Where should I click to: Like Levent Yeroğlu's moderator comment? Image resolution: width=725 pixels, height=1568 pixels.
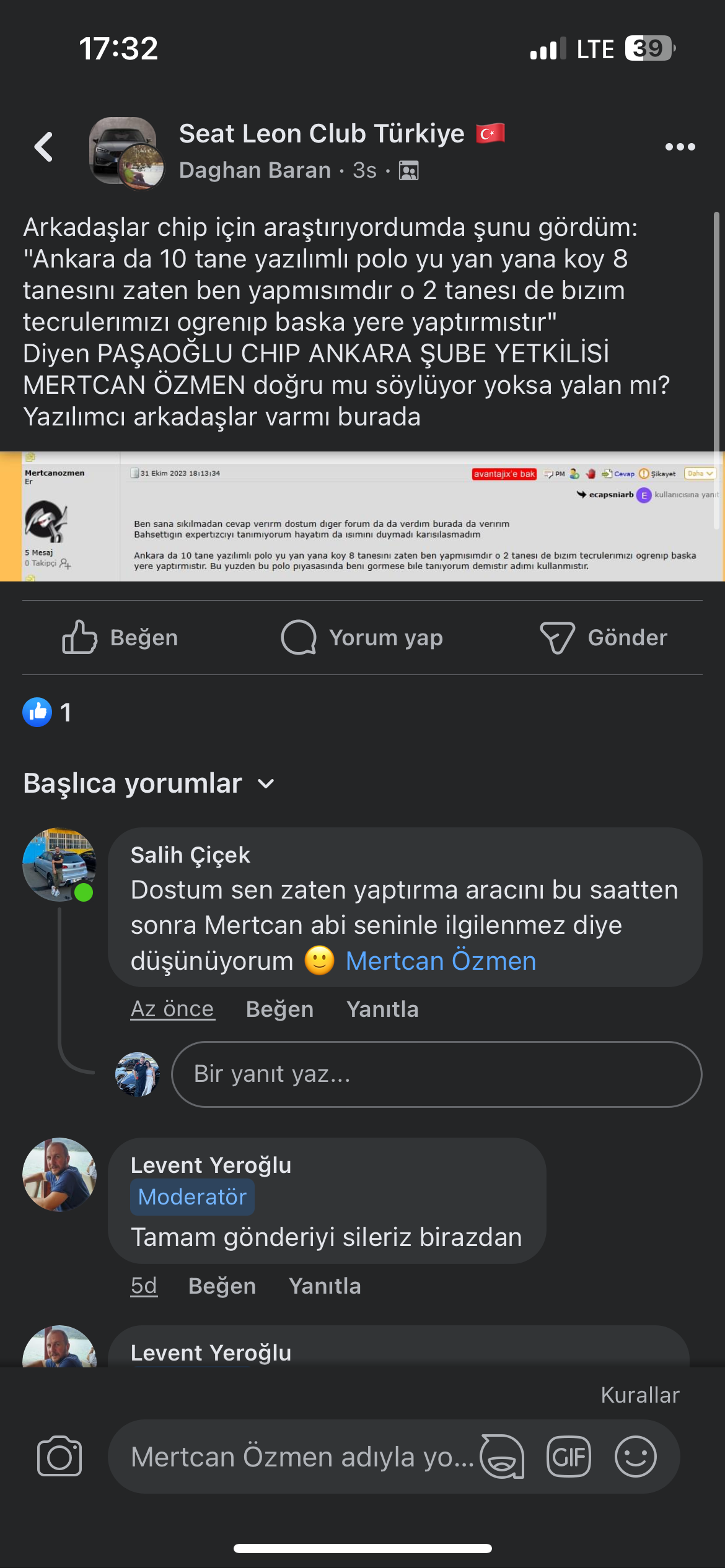(x=222, y=1286)
